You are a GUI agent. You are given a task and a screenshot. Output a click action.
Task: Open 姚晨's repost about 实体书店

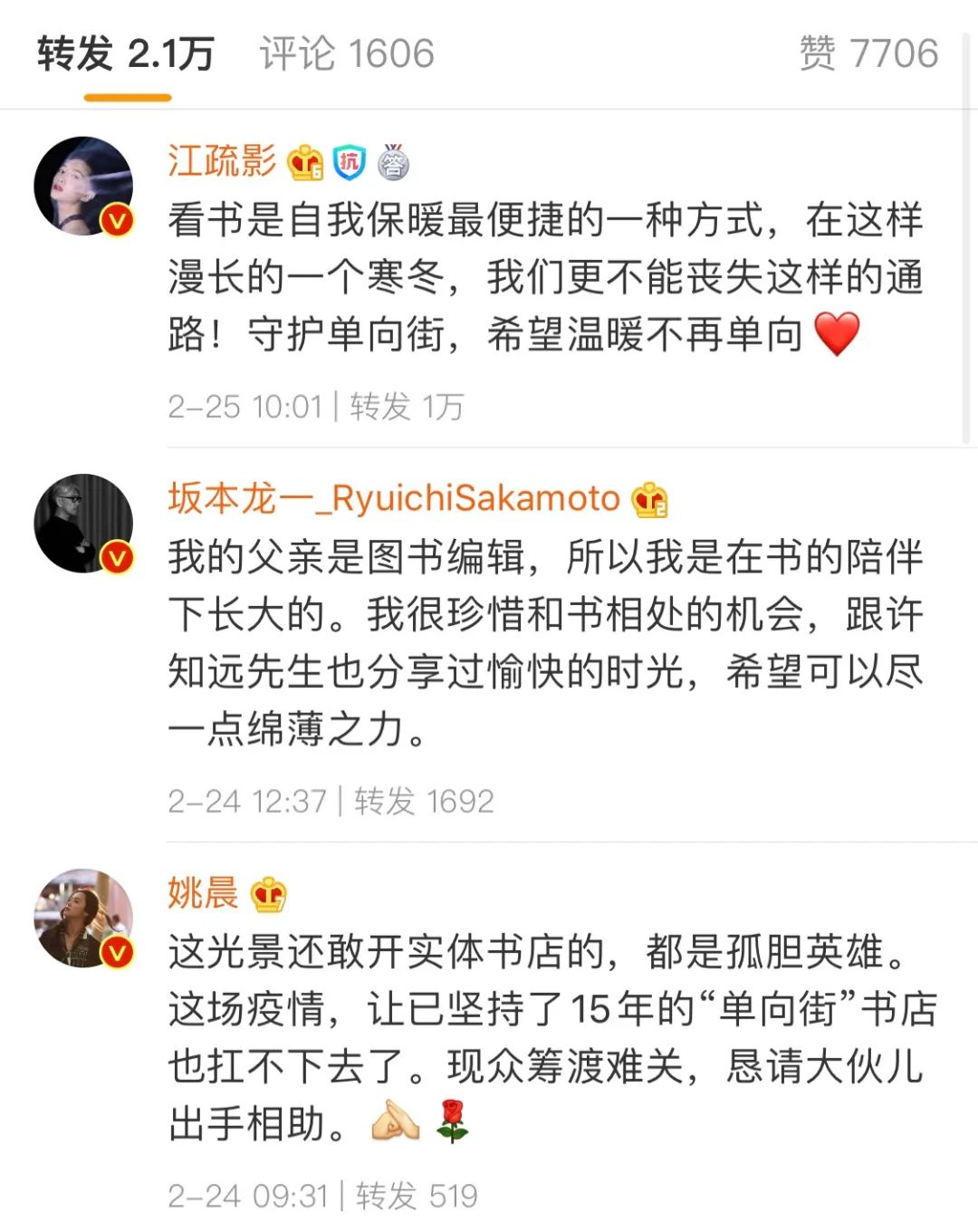[543, 1037]
